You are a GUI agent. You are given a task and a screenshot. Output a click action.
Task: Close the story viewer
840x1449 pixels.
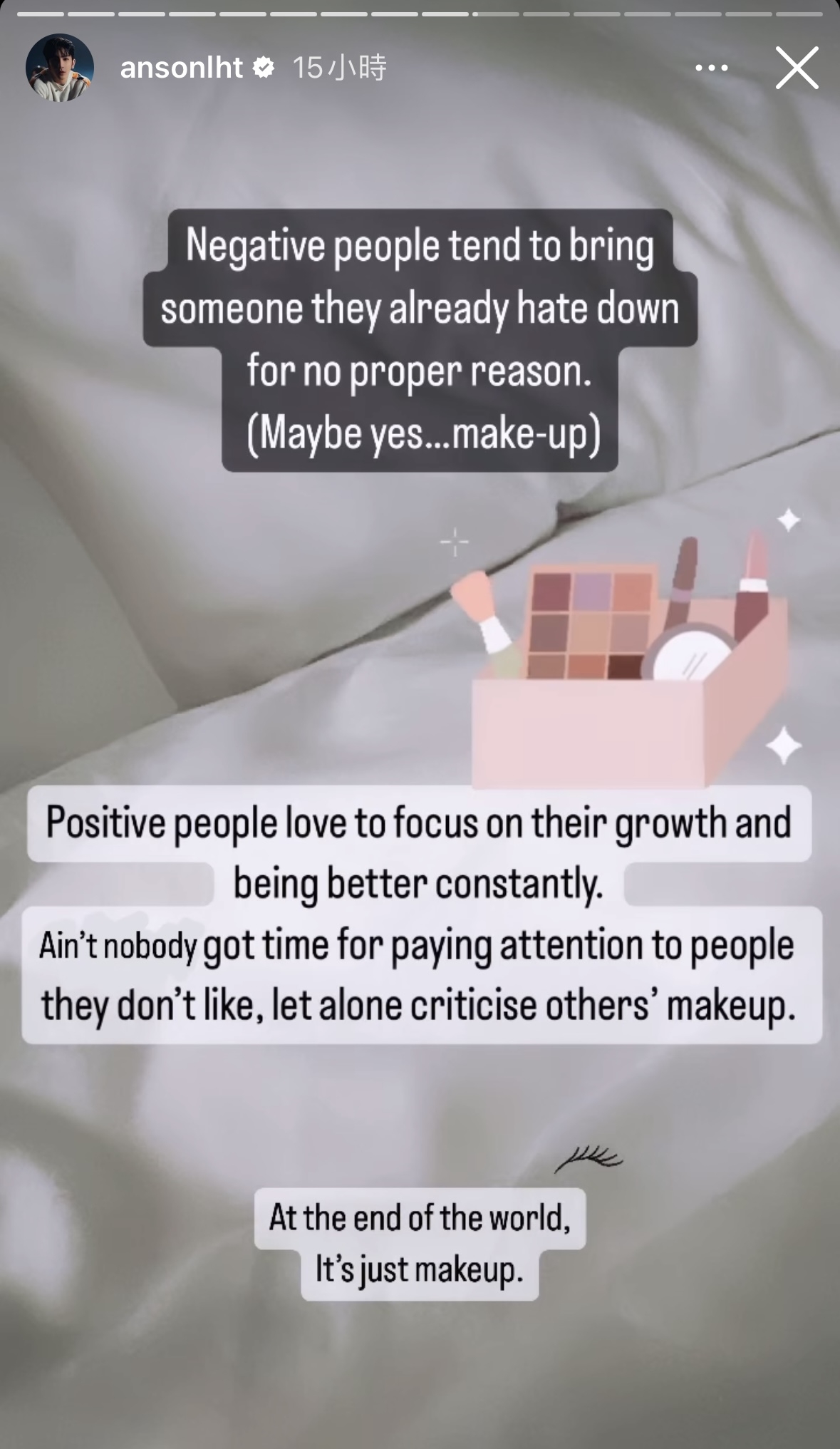[x=797, y=68]
